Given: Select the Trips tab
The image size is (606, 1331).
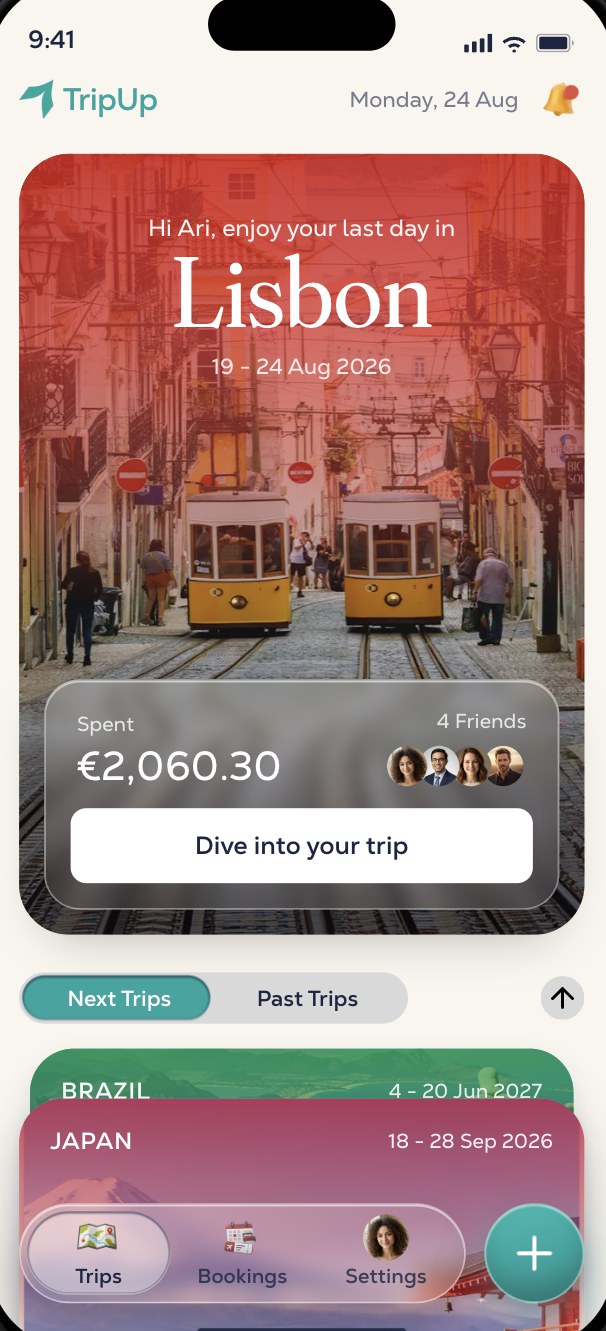Looking at the screenshot, I should (x=98, y=1253).
